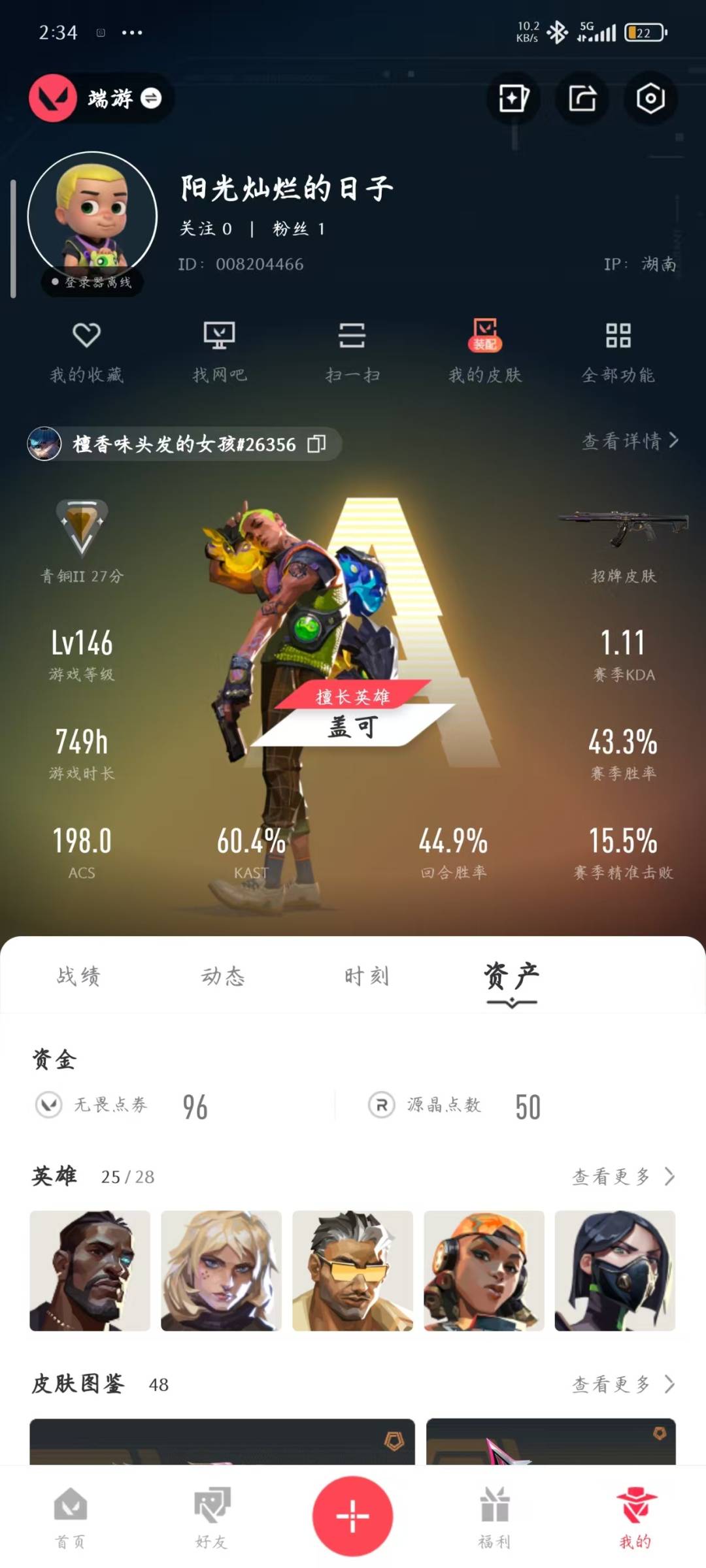Switch to the 战绩 tab
The image size is (706, 1568).
(78, 977)
